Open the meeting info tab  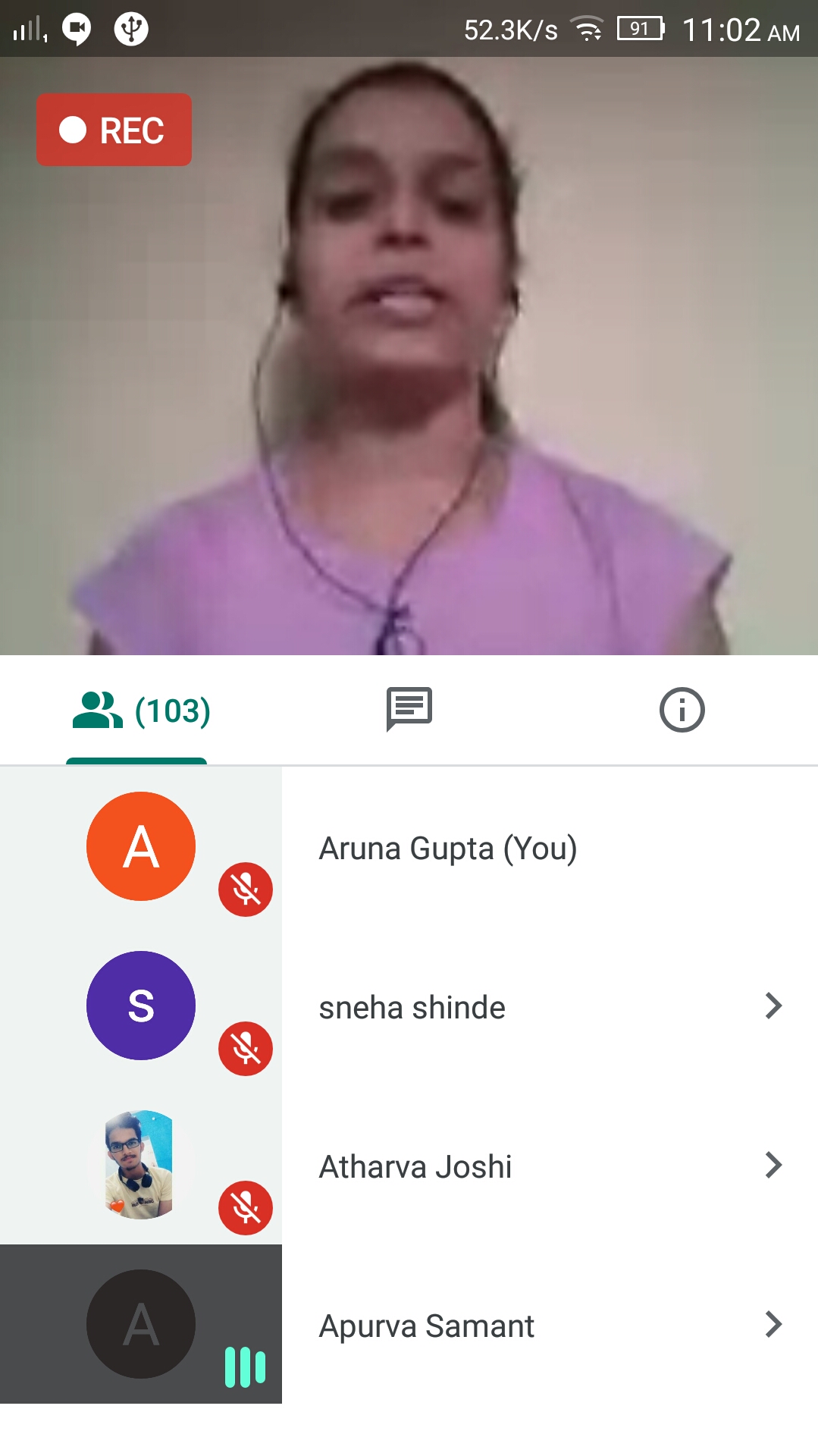click(x=682, y=710)
